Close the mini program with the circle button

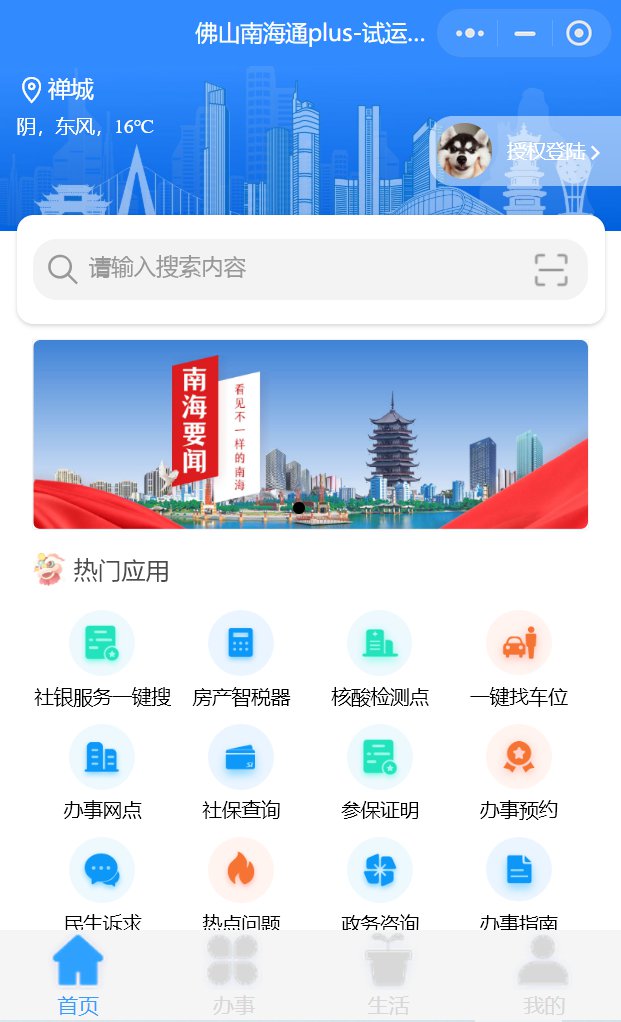[x=579, y=33]
